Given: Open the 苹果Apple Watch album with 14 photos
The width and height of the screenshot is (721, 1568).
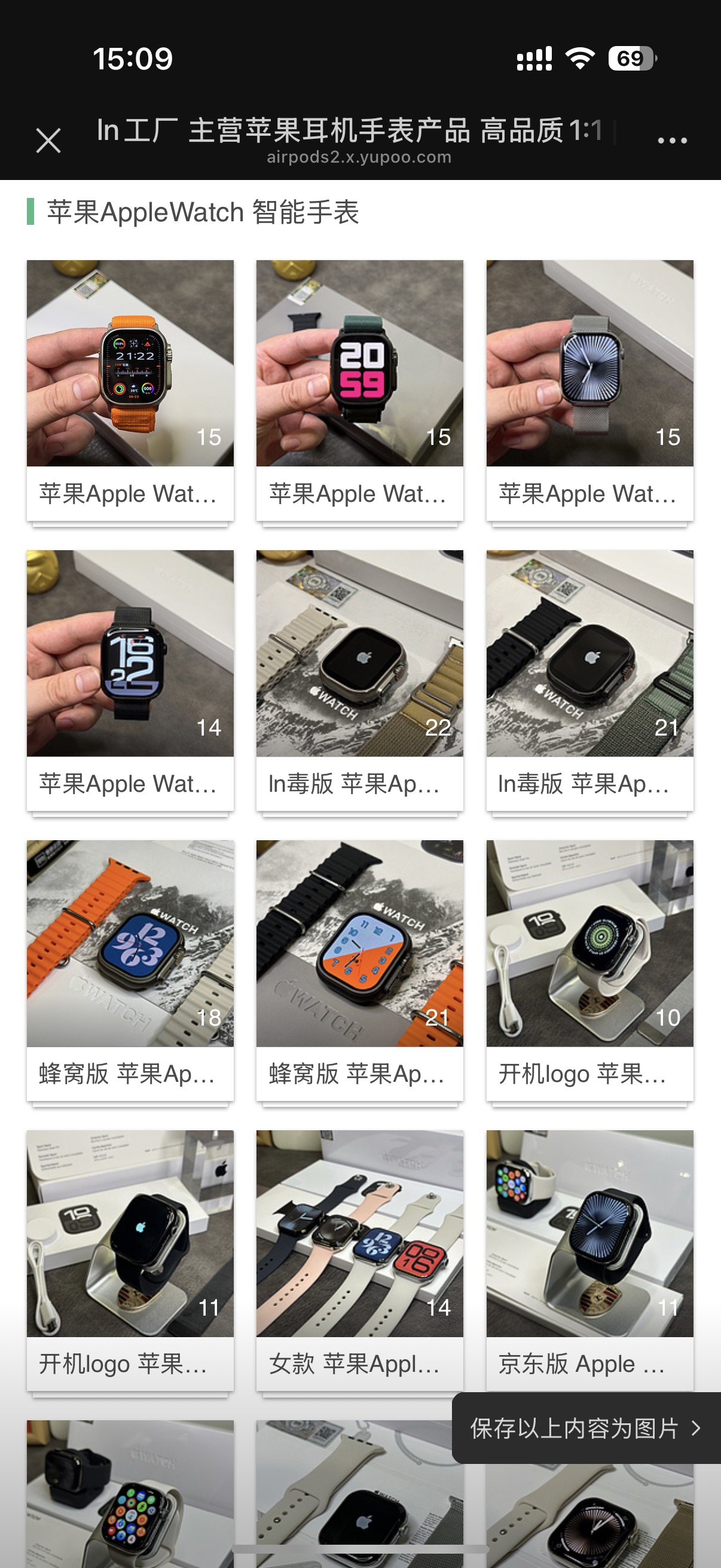Looking at the screenshot, I should [x=130, y=654].
